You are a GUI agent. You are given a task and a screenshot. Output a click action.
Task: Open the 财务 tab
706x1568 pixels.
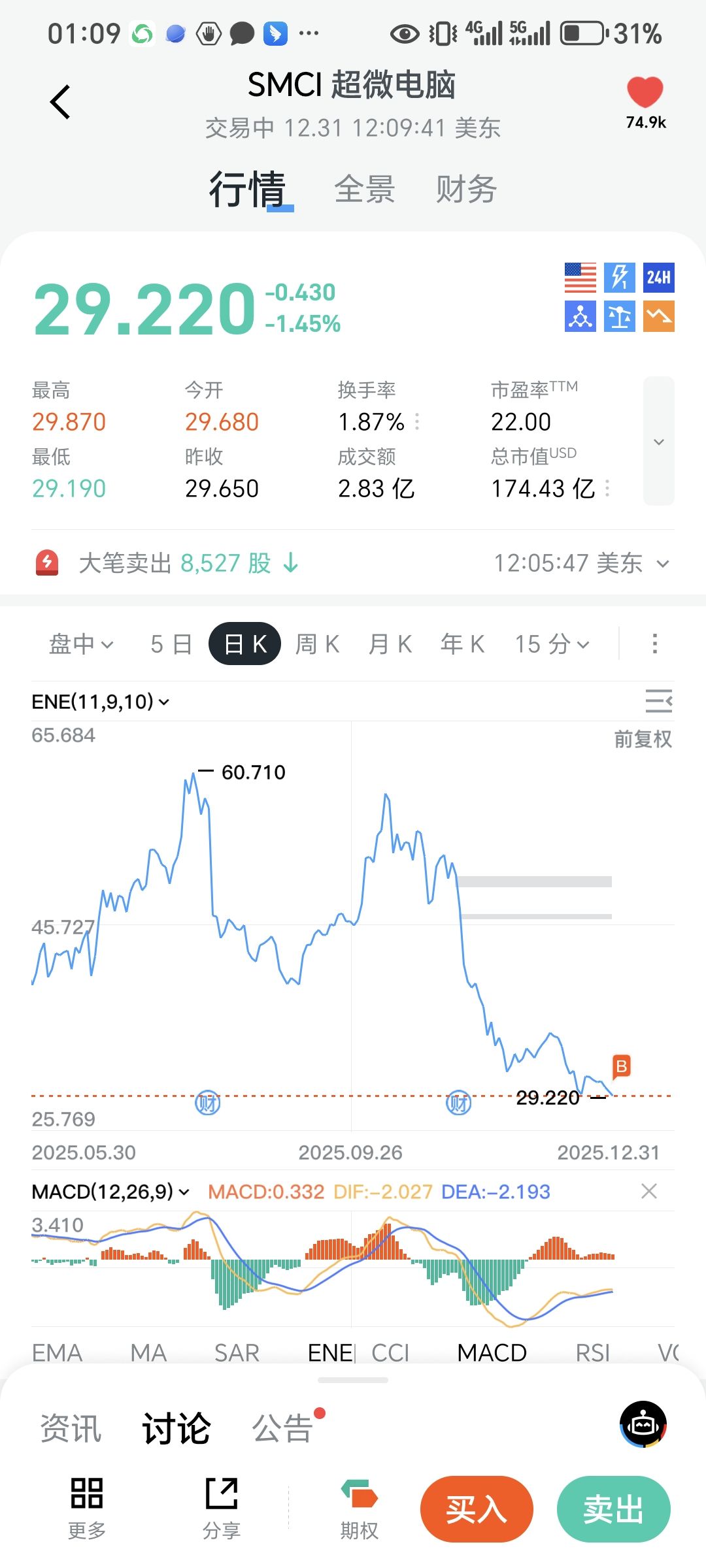click(466, 189)
